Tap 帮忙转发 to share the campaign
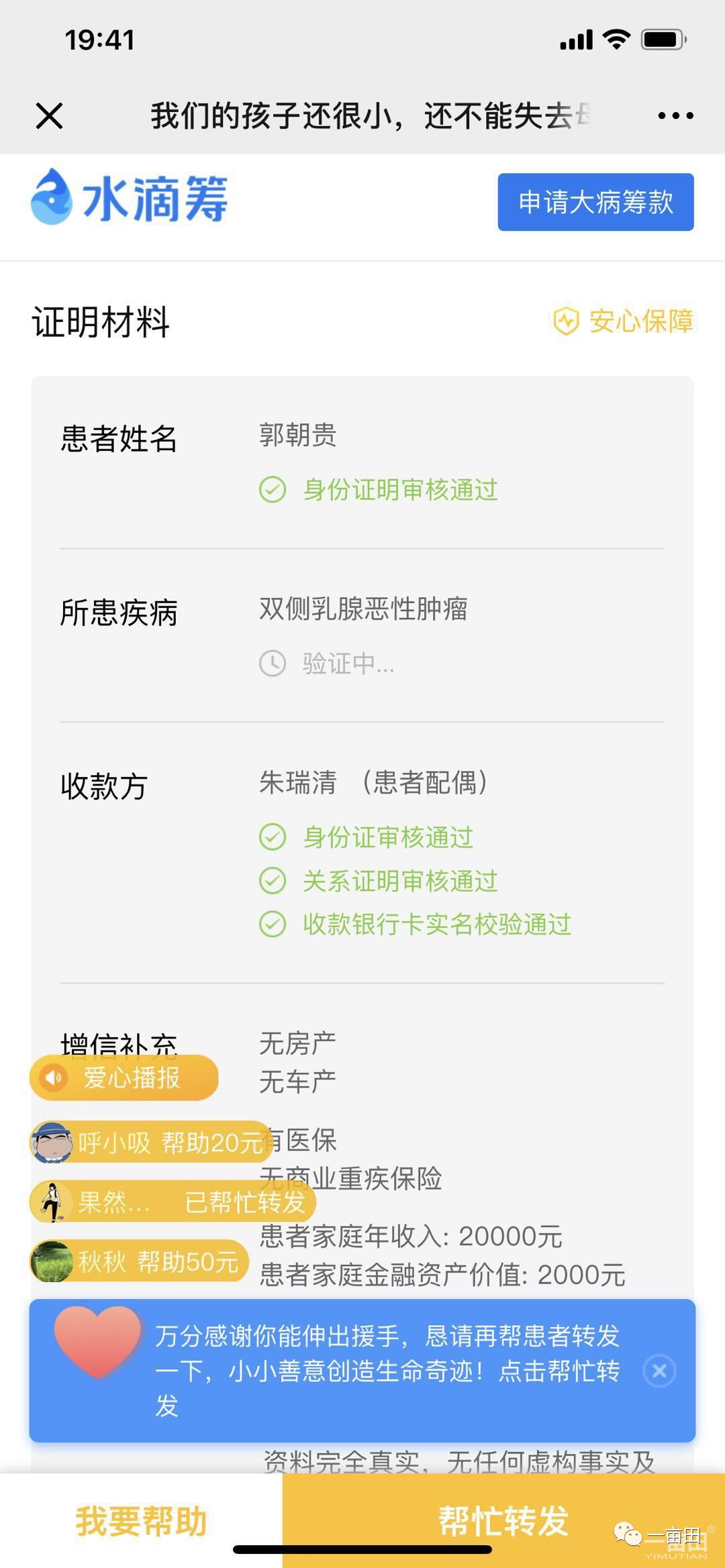Screen dimensions: 725x1568 click(x=503, y=1520)
